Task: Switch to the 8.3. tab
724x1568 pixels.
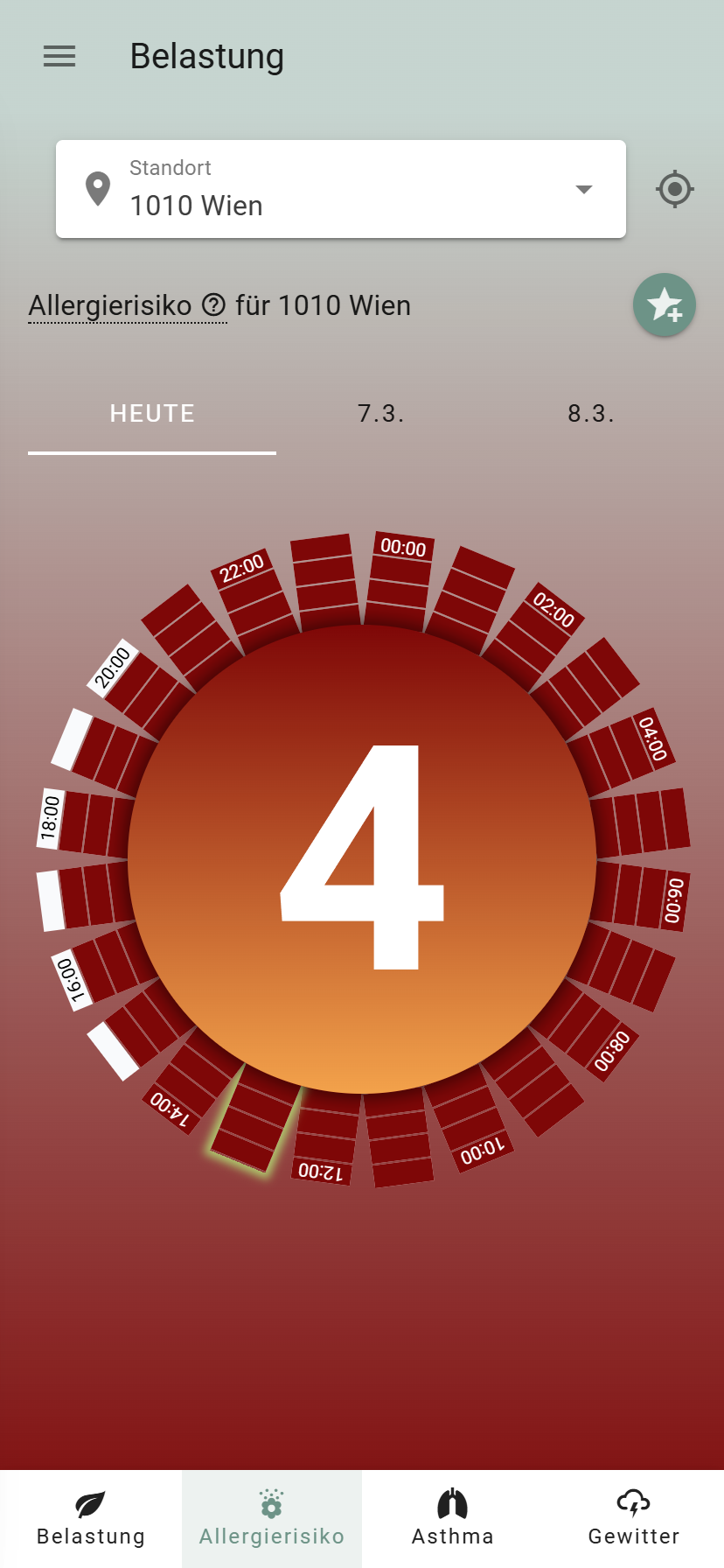Action: pos(591,414)
